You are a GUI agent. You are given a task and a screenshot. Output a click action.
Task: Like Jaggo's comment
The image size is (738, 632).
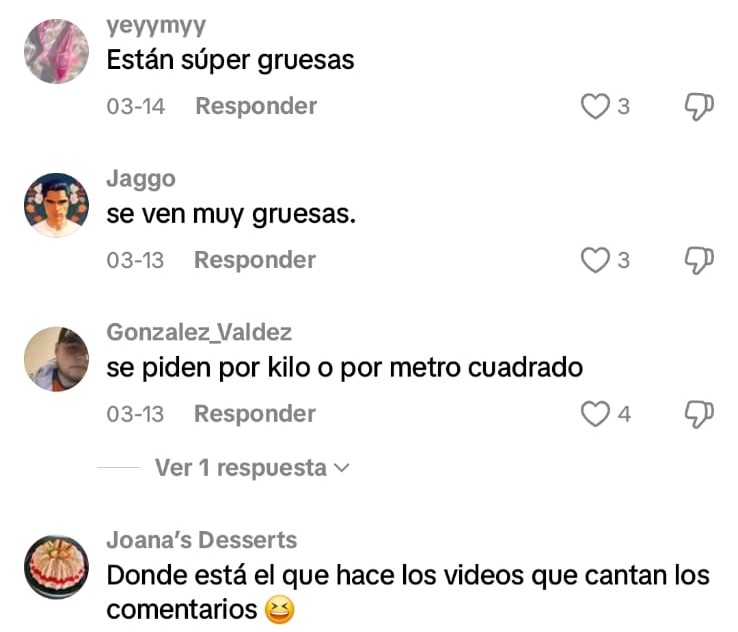(596, 260)
